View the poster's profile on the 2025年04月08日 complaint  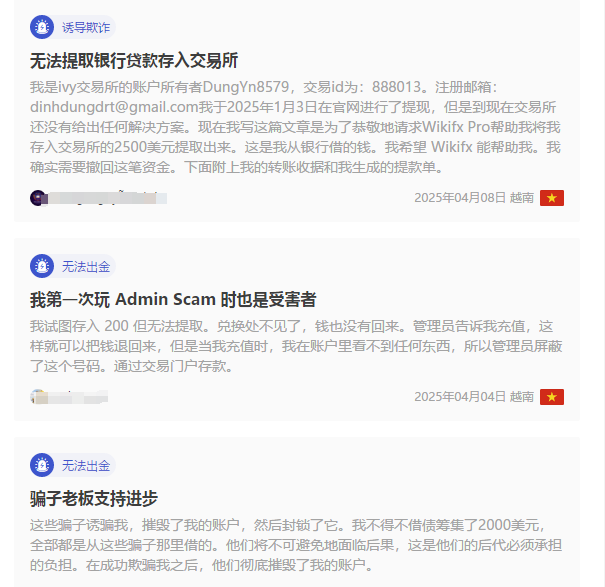(39, 198)
